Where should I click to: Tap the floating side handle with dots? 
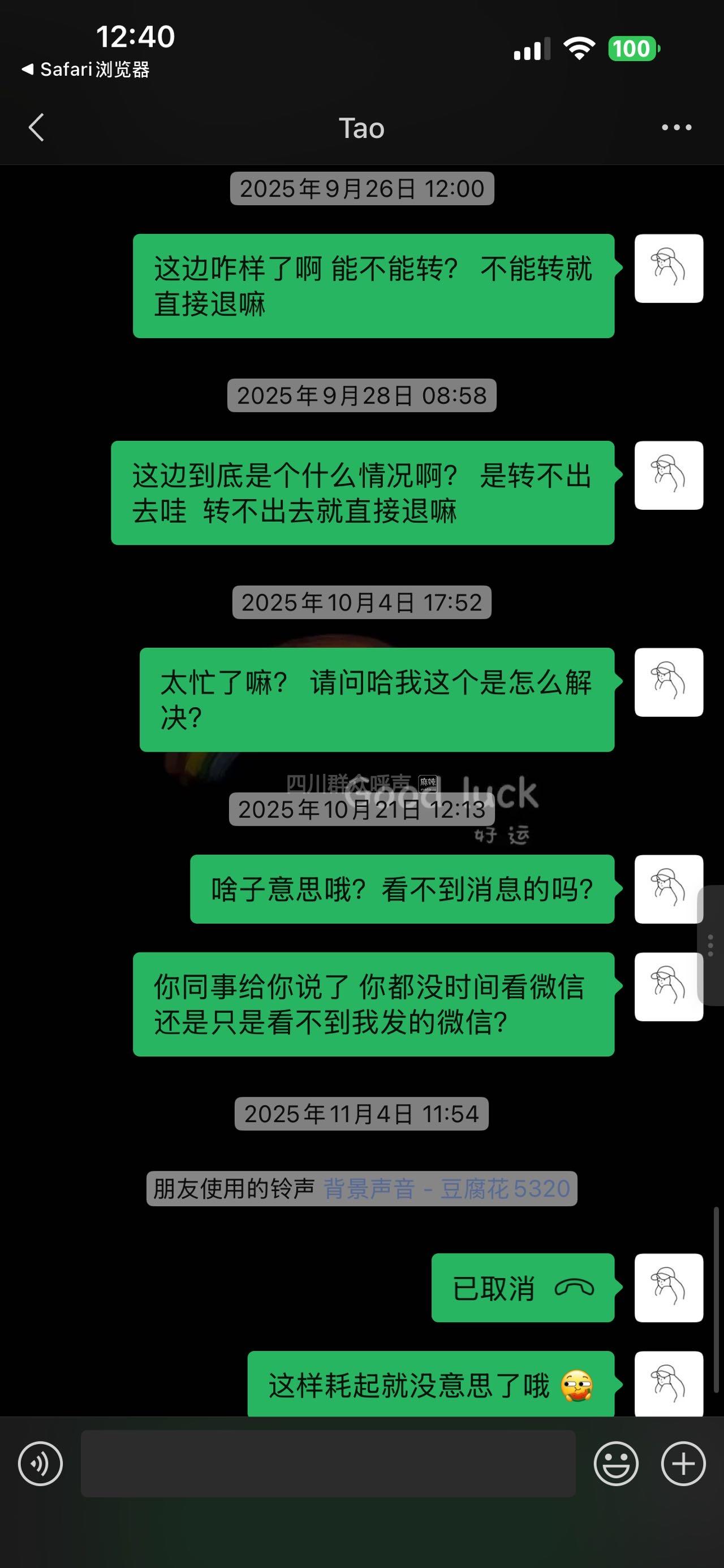(x=710, y=945)
